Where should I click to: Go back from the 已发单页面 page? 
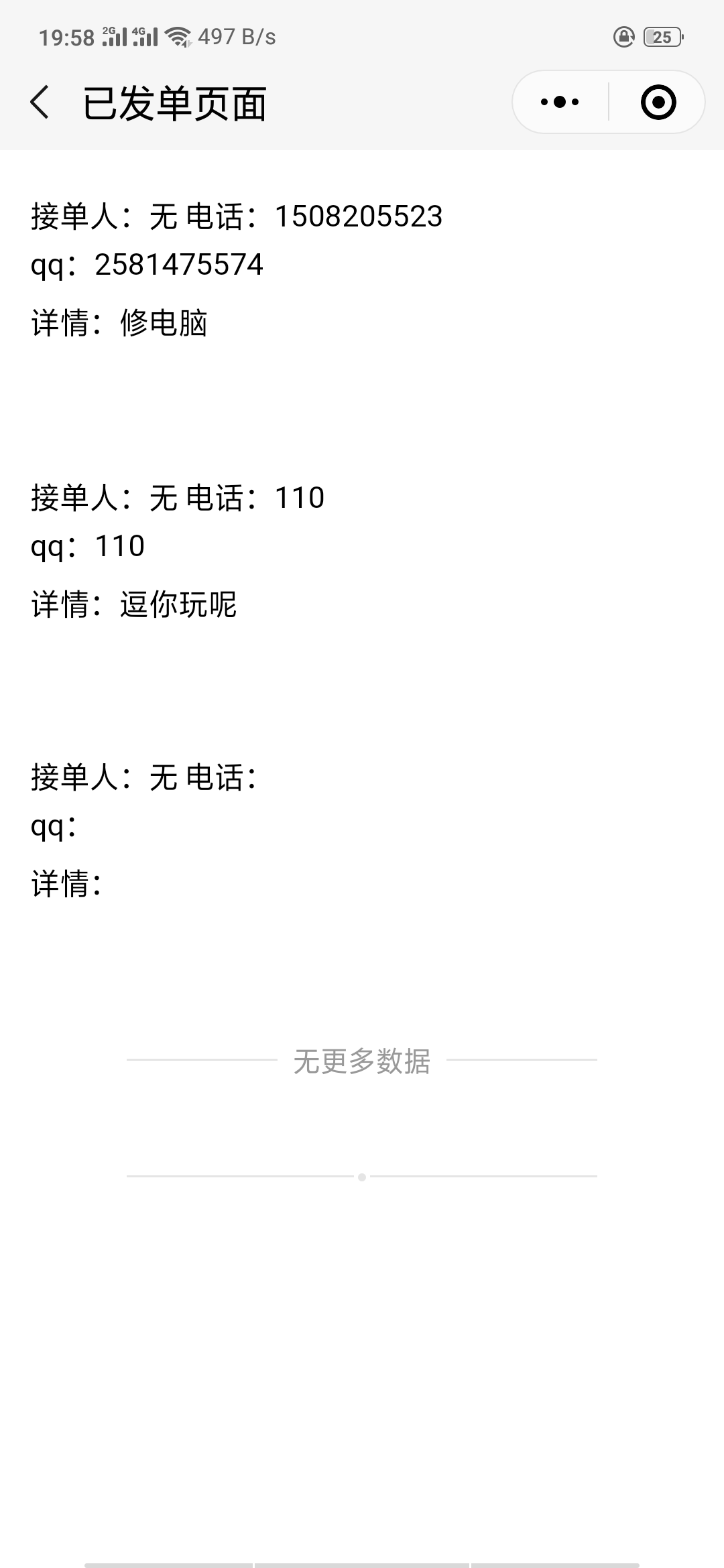tap(40, 103)
